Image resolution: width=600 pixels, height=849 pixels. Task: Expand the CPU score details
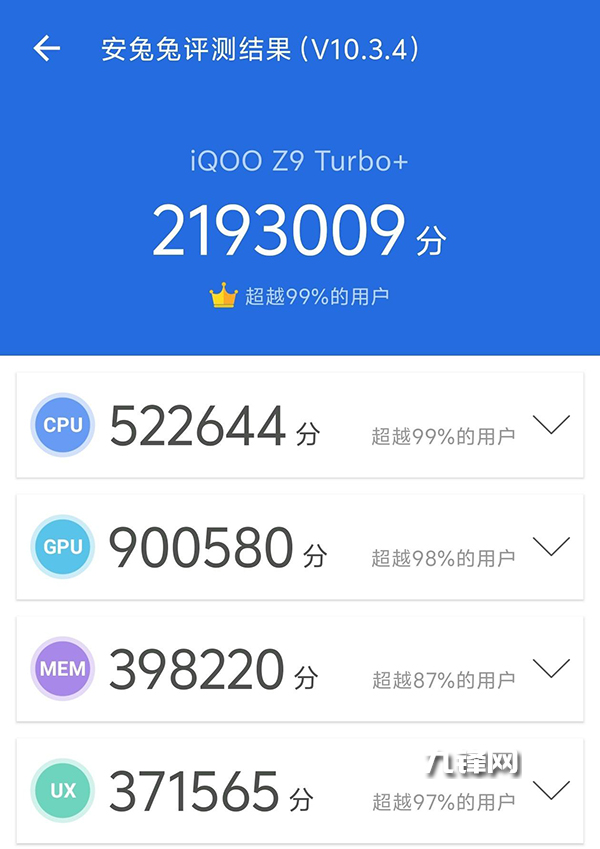(x=551, y=424)
